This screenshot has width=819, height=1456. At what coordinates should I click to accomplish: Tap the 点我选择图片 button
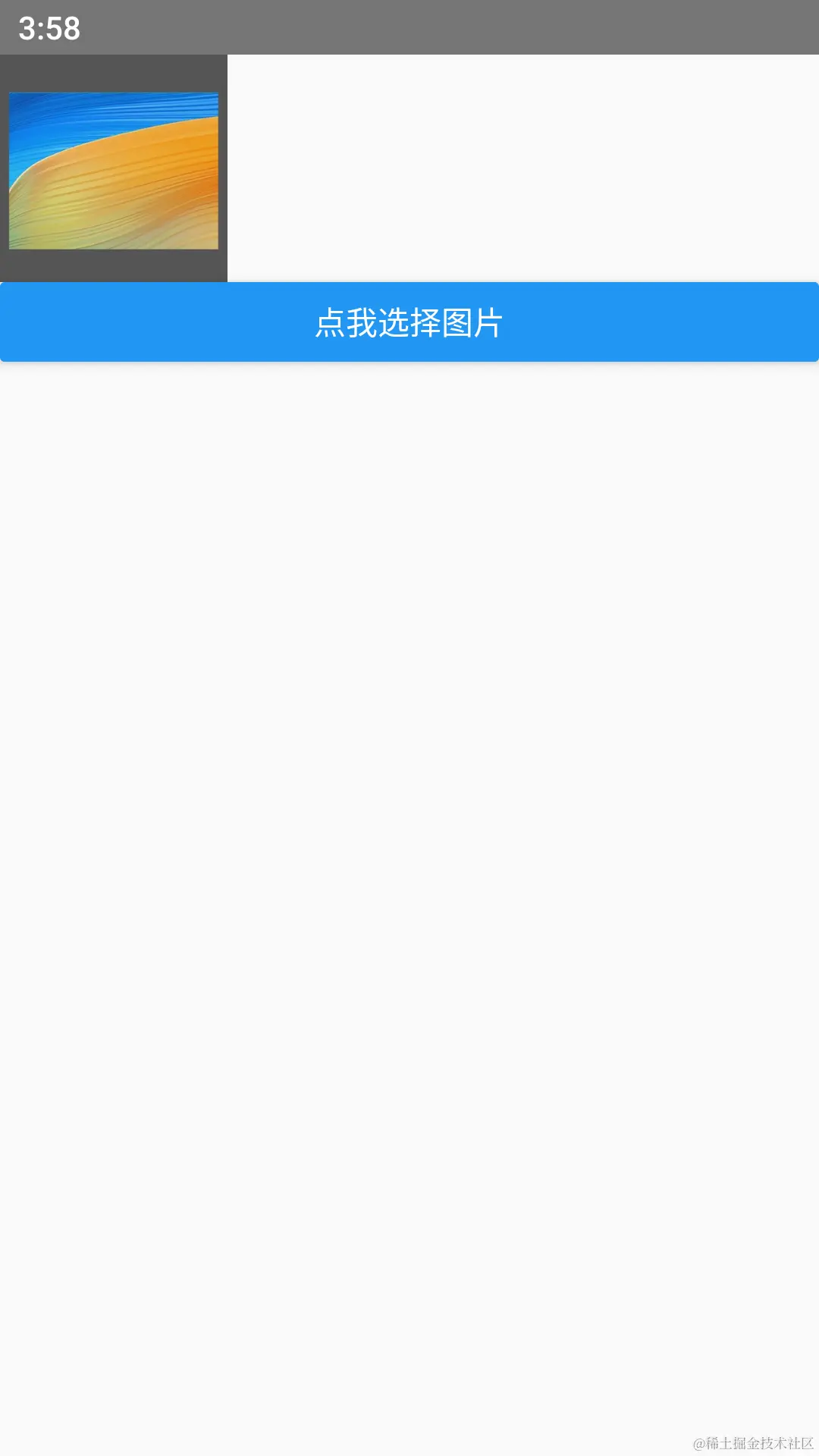pos(409,322)
